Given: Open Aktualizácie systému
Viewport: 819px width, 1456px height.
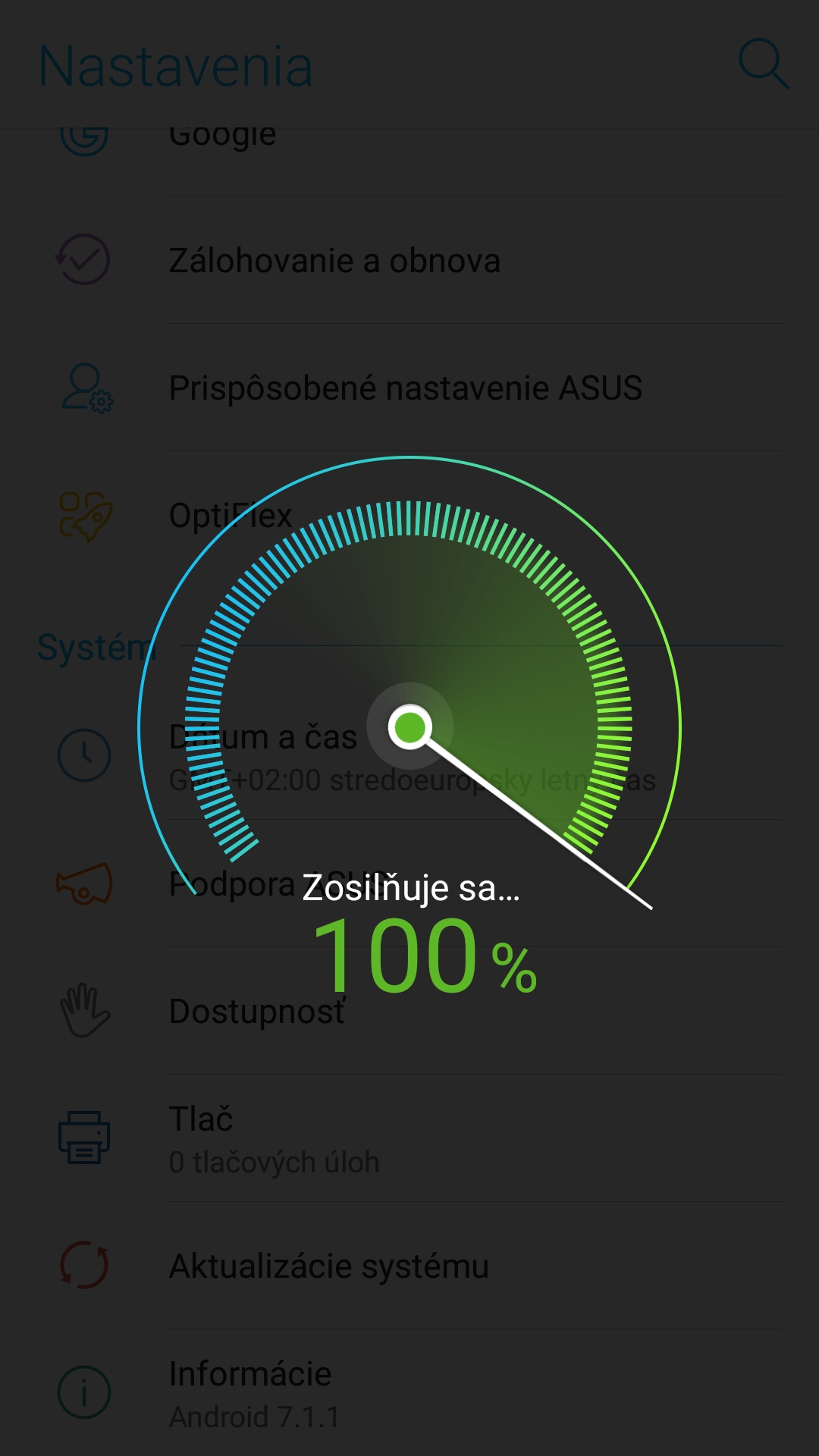Looking at the screenshot, I should point(409,1266).
